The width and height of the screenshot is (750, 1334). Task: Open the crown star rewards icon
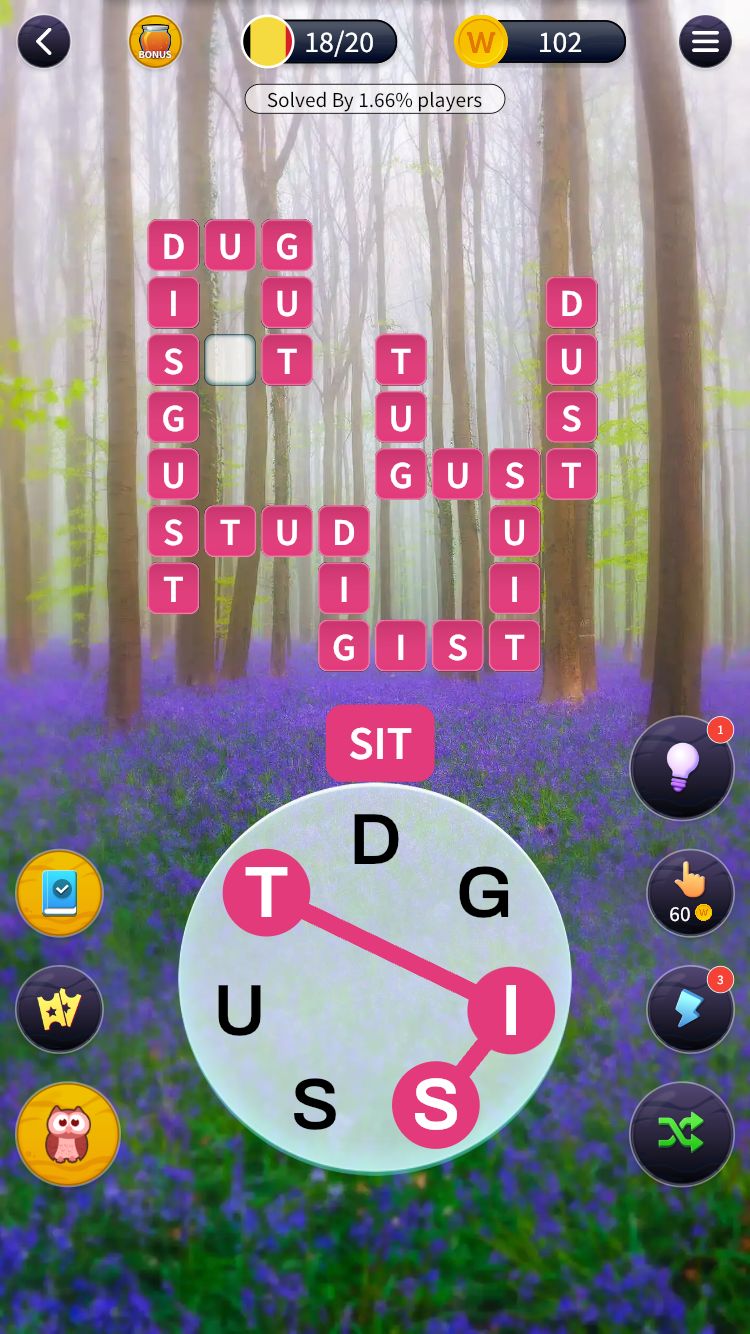tap(60, 1009)
